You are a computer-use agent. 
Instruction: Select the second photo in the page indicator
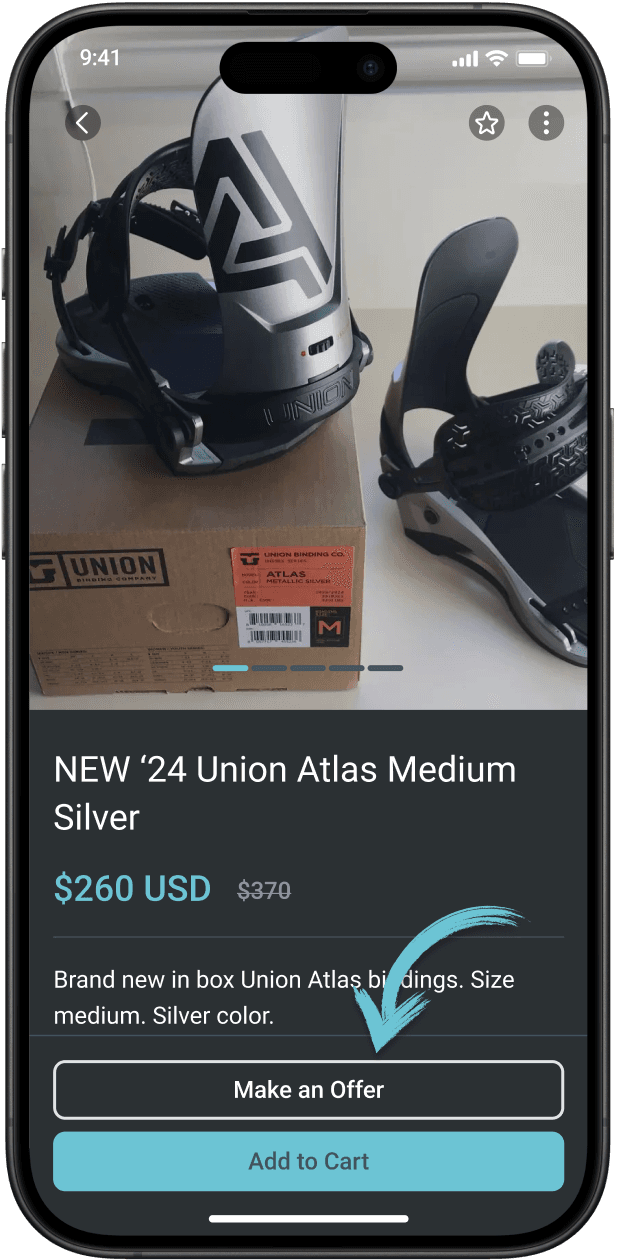pyautogui.click(x=269, y=667)
